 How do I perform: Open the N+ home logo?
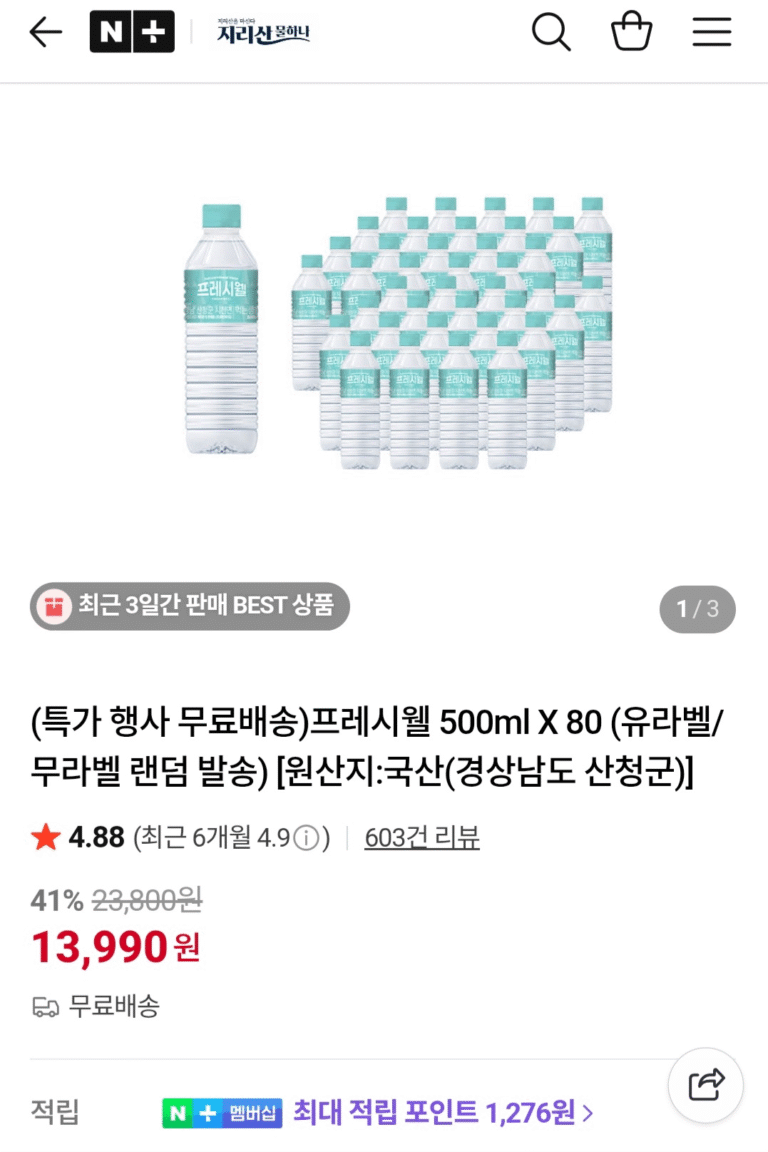pos(131,32)
